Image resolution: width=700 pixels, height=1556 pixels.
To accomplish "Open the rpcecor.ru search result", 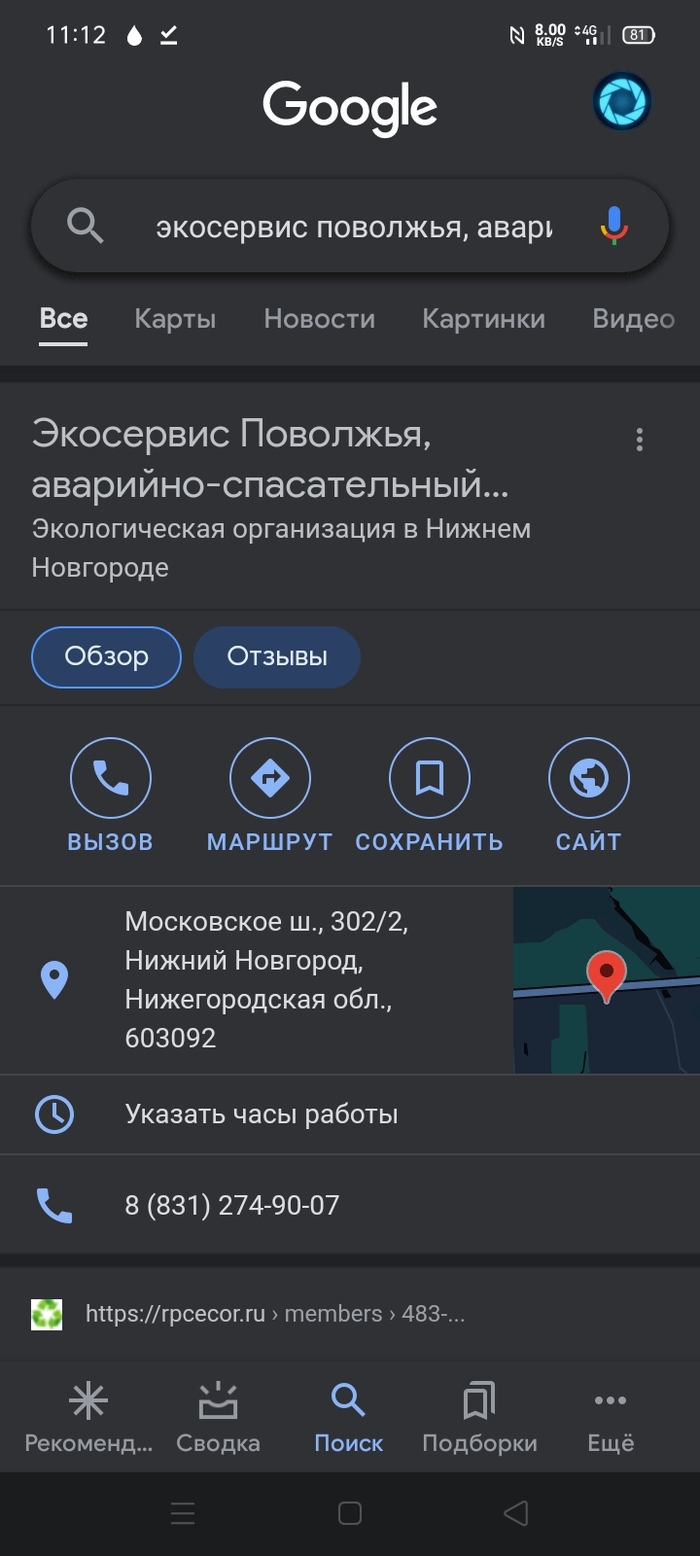I will 275,1313.
